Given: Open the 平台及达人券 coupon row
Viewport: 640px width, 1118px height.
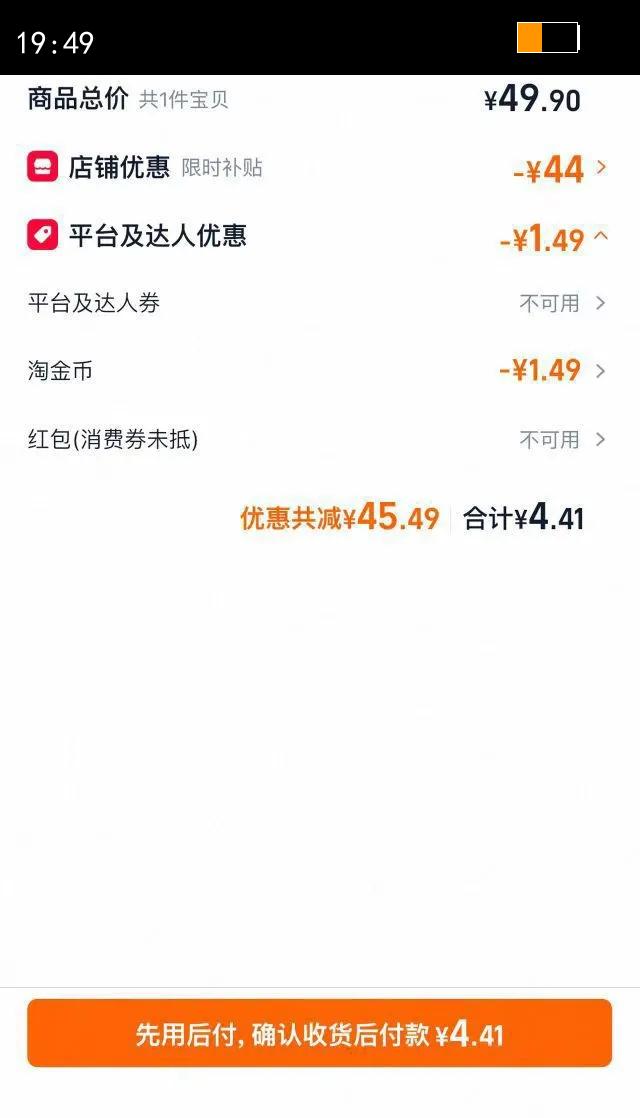Looking at the screenshot, I should (319, 303).
